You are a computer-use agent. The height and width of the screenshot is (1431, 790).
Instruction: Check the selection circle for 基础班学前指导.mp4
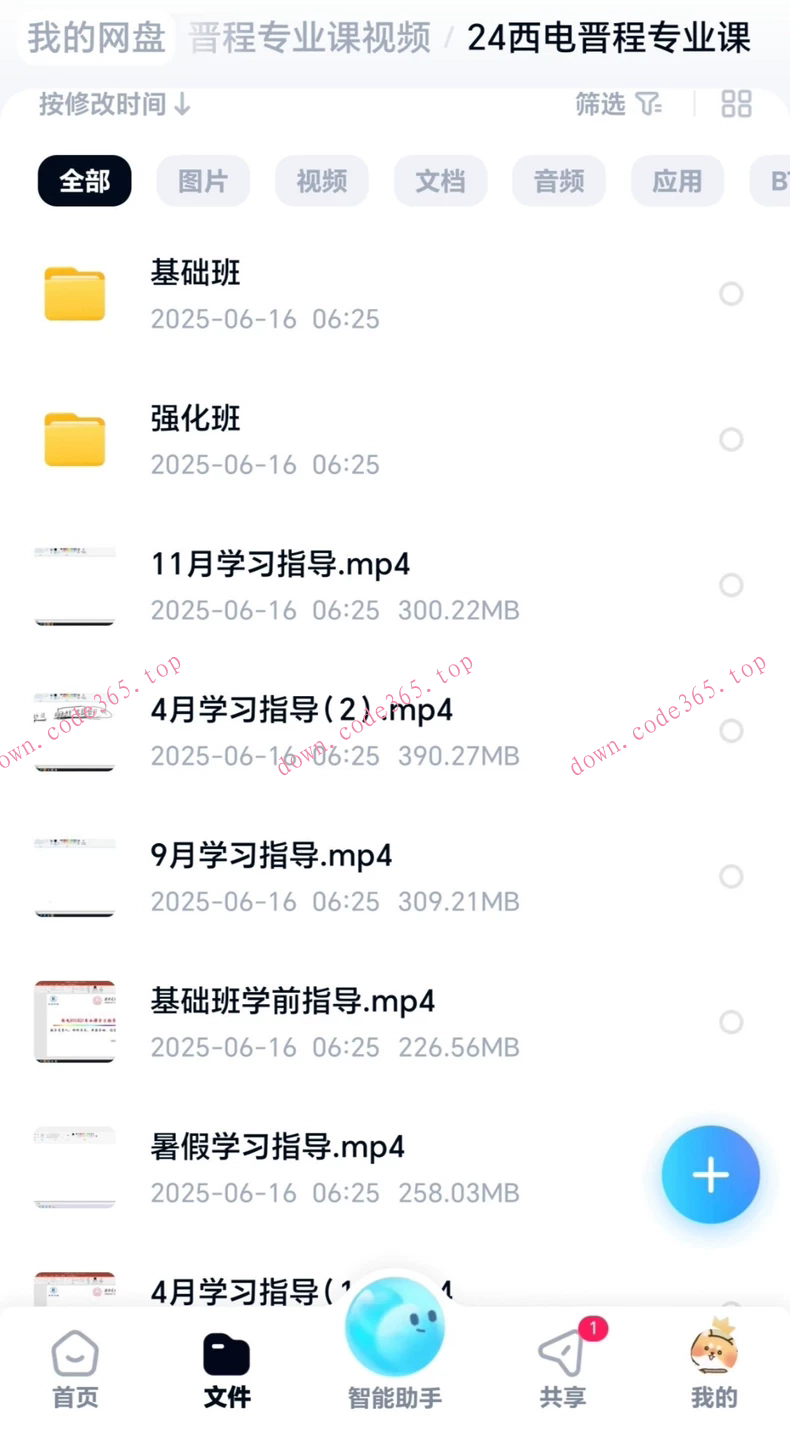point(731,1022)
